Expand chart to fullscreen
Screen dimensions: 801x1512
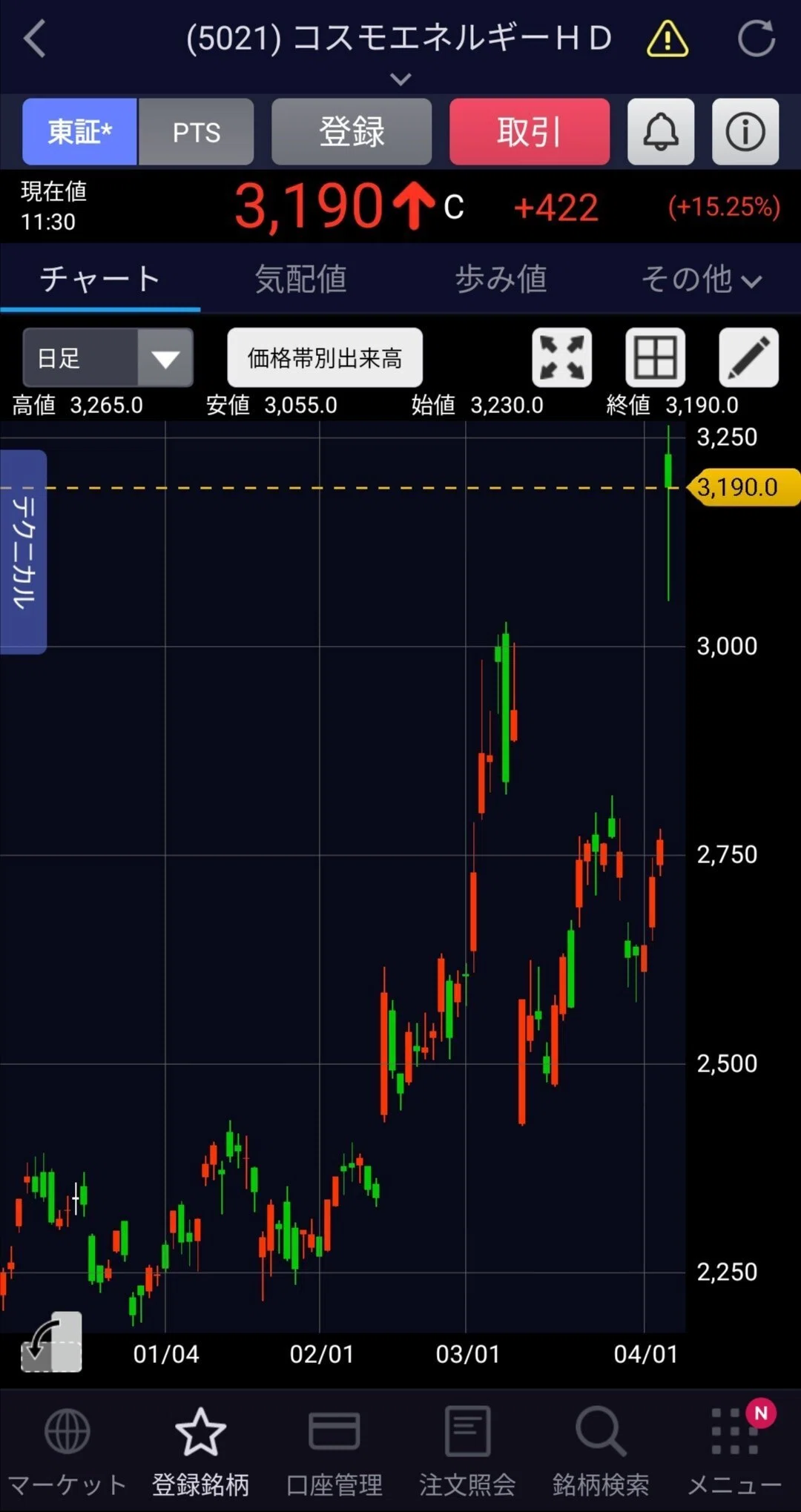562,358
